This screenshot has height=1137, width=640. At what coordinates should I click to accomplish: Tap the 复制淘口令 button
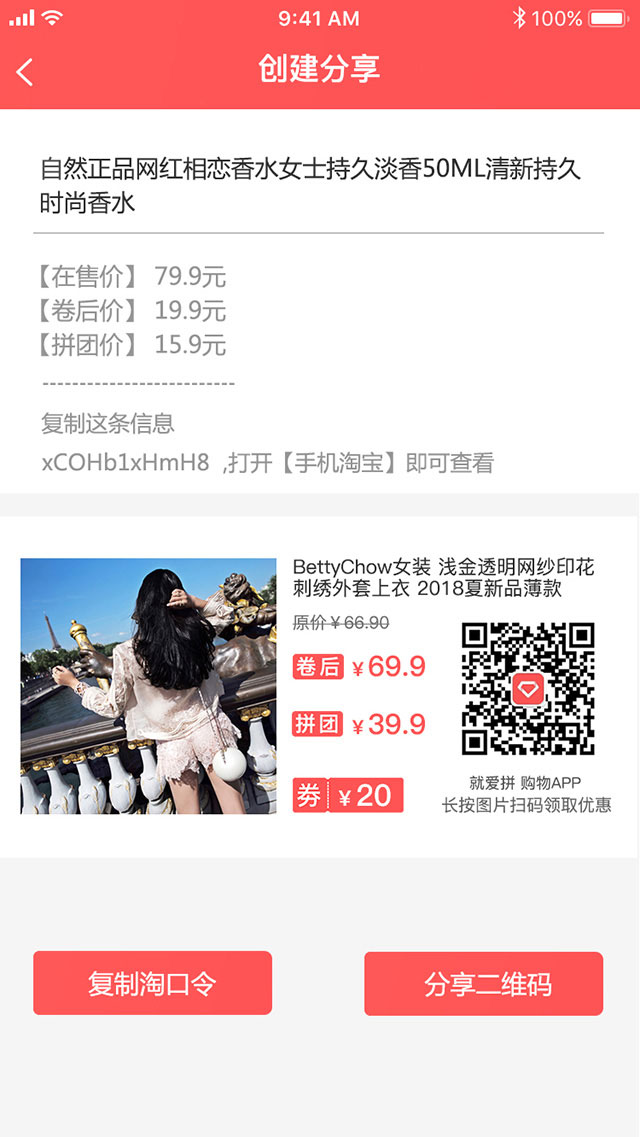152,983
